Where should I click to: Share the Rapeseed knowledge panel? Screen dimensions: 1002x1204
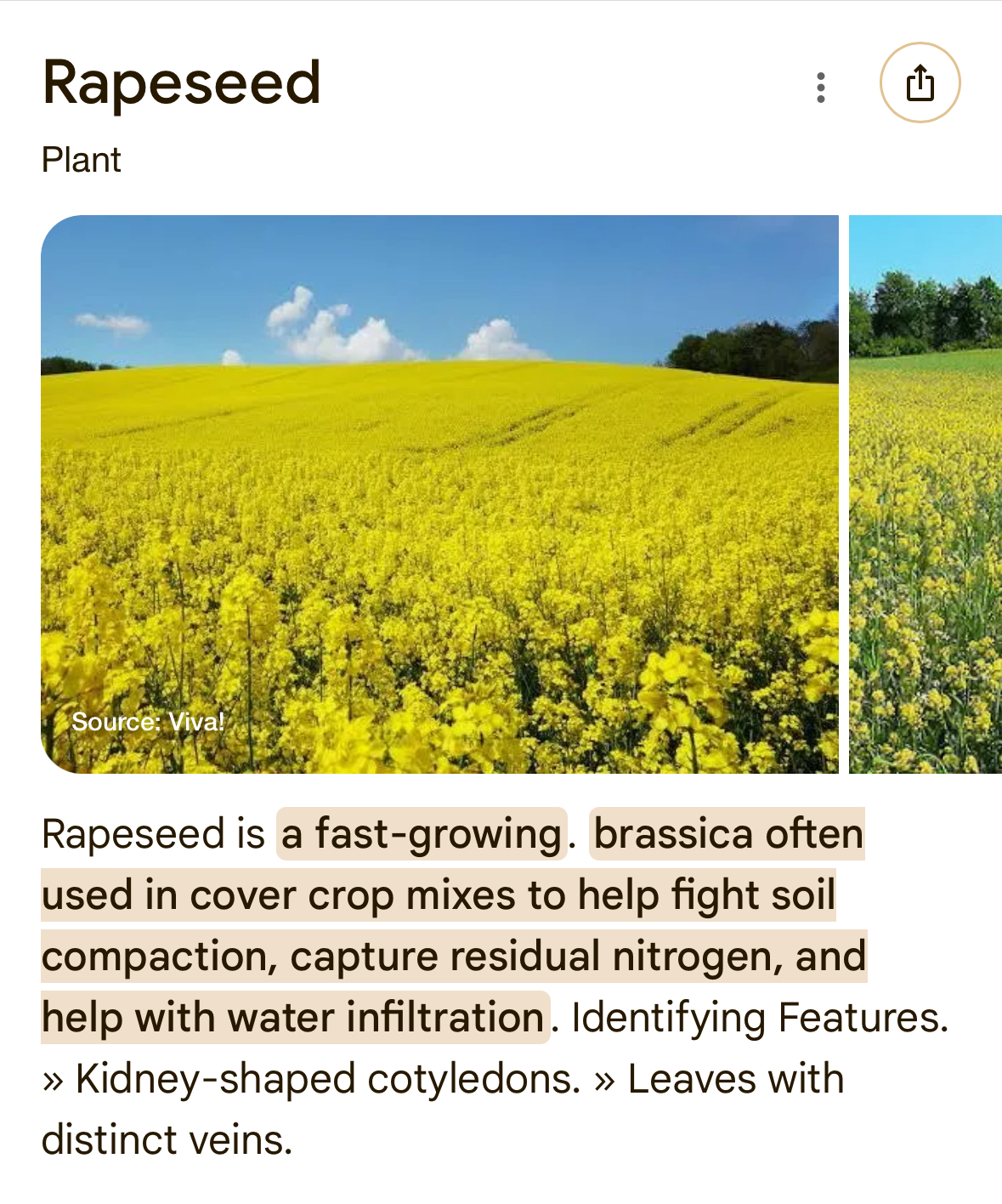(x=920, y=83)
